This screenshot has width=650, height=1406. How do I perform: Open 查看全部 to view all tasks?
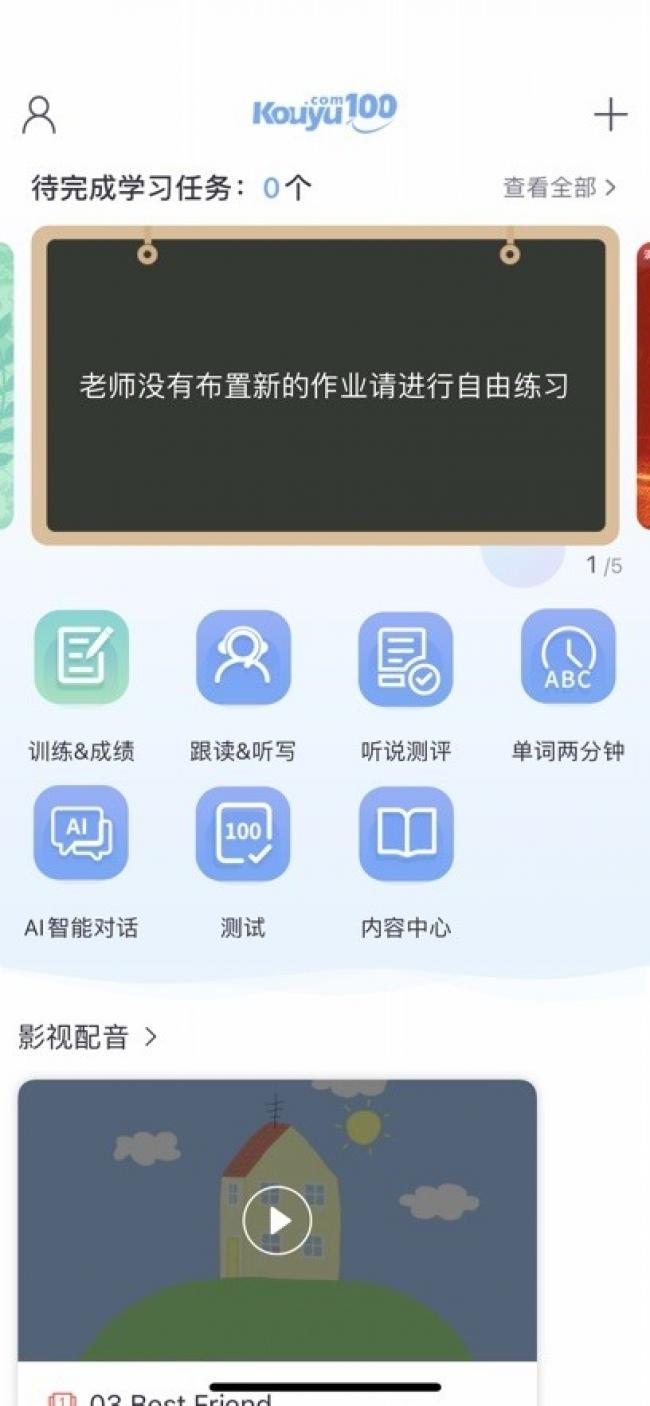559,187
